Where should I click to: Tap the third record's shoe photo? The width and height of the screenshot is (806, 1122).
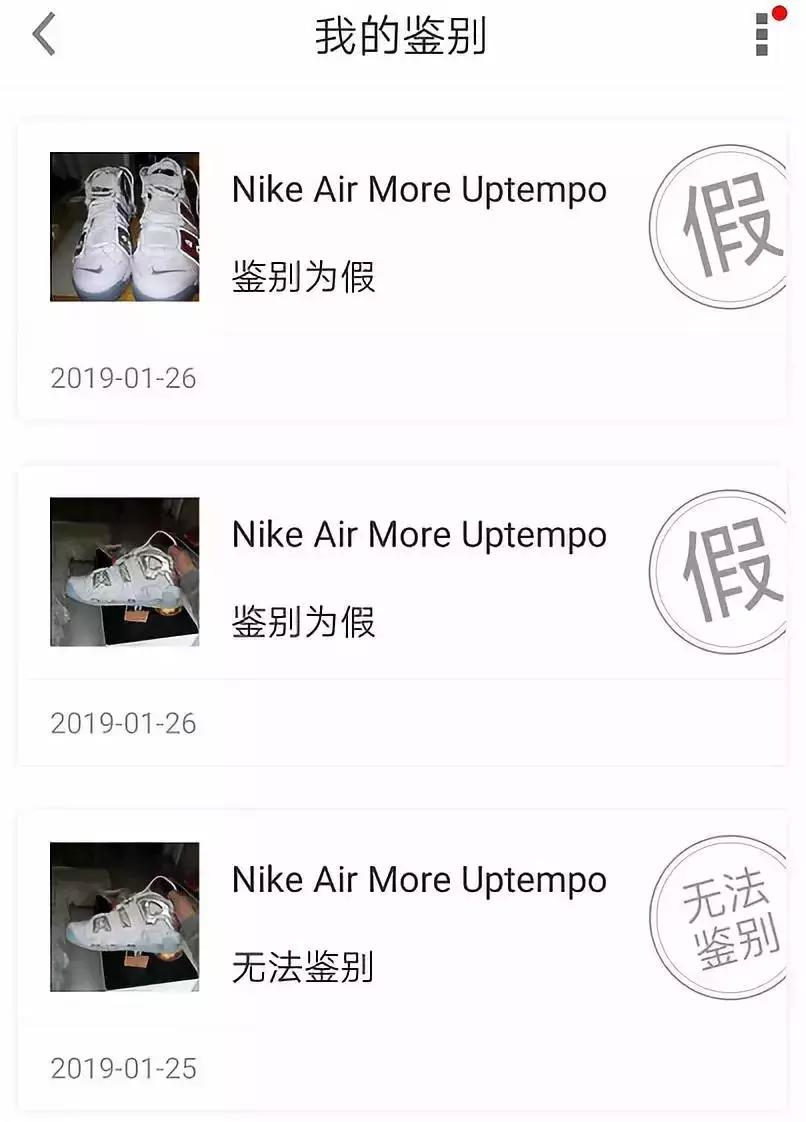click(124, 917)
